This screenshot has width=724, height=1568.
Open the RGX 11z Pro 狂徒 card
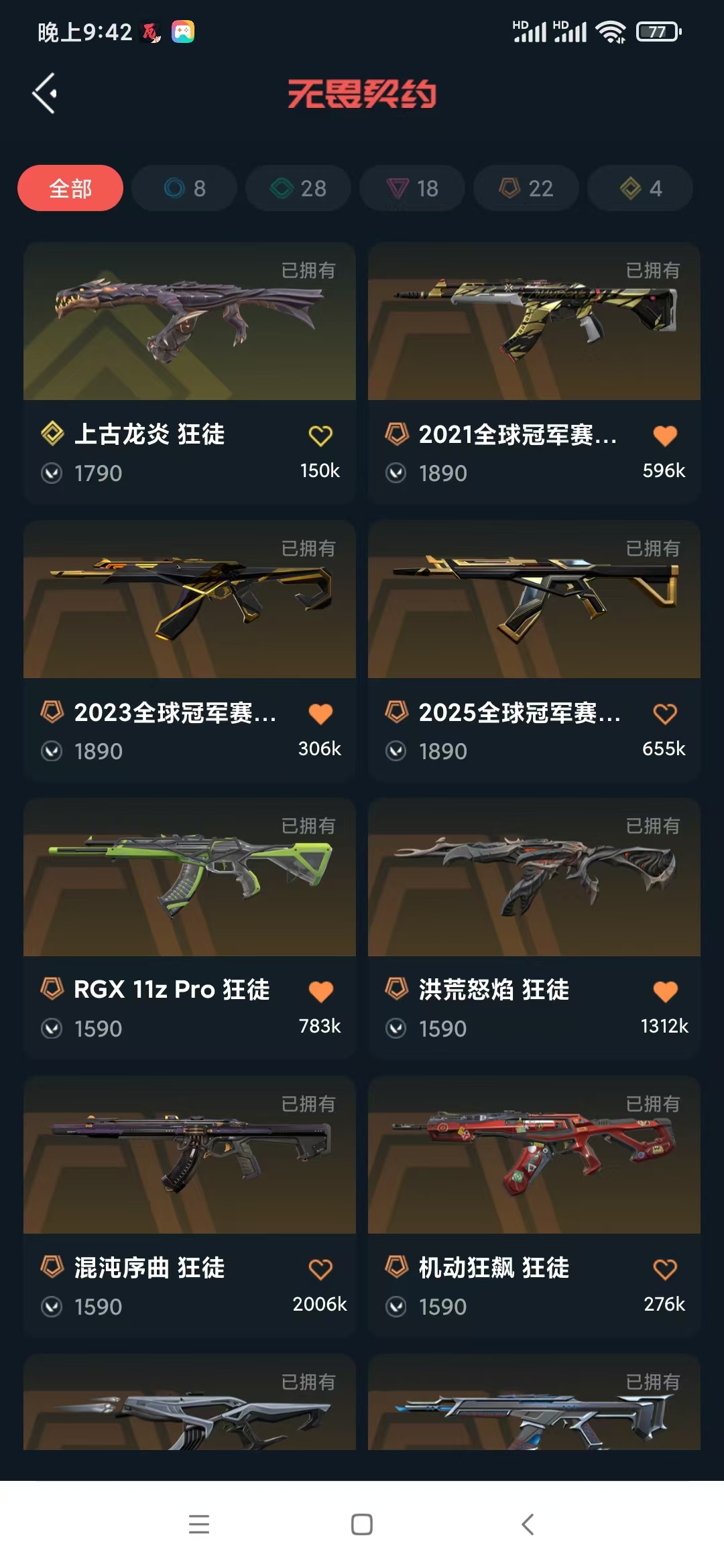pyautogui.click(x=190, y=878)
